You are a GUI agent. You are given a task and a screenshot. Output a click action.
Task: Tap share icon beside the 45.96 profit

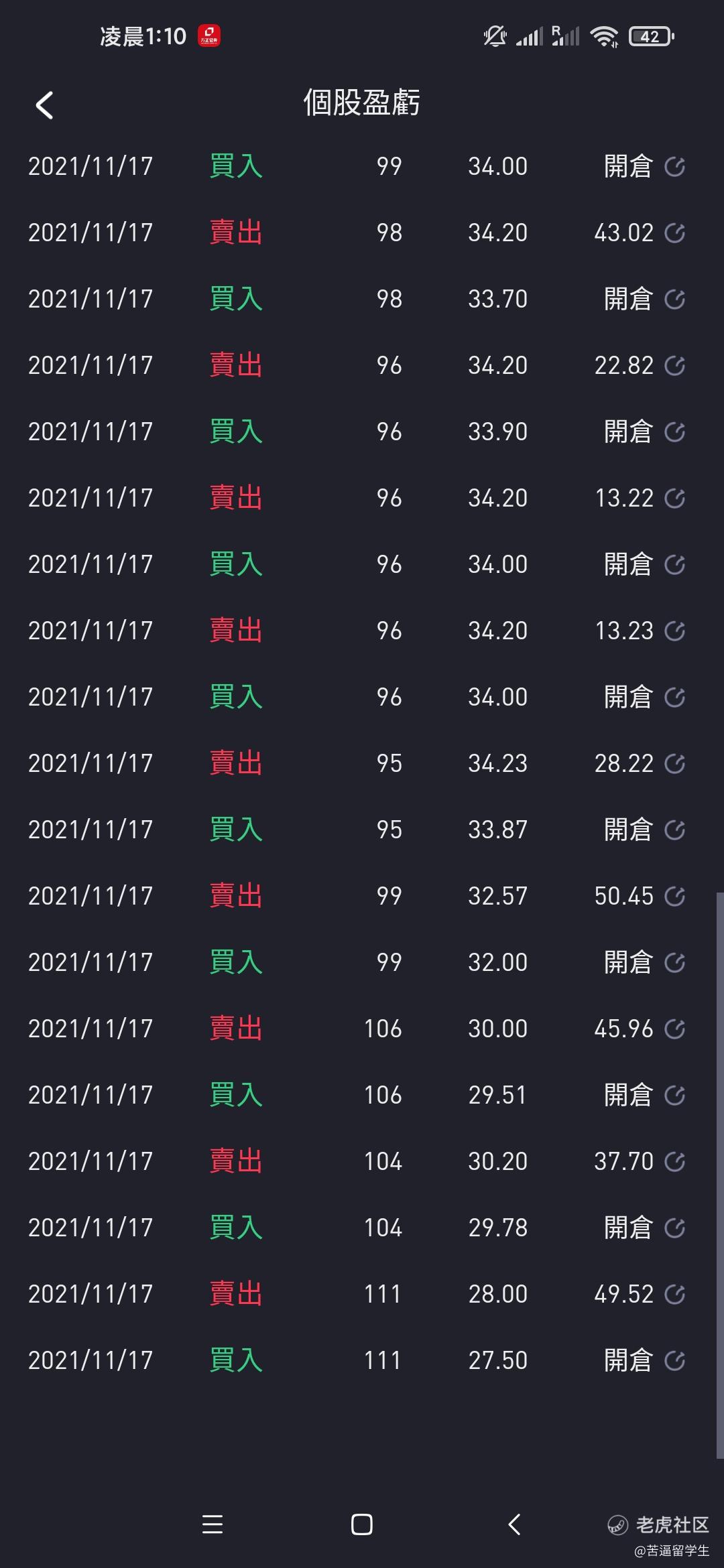[674, 1029]
